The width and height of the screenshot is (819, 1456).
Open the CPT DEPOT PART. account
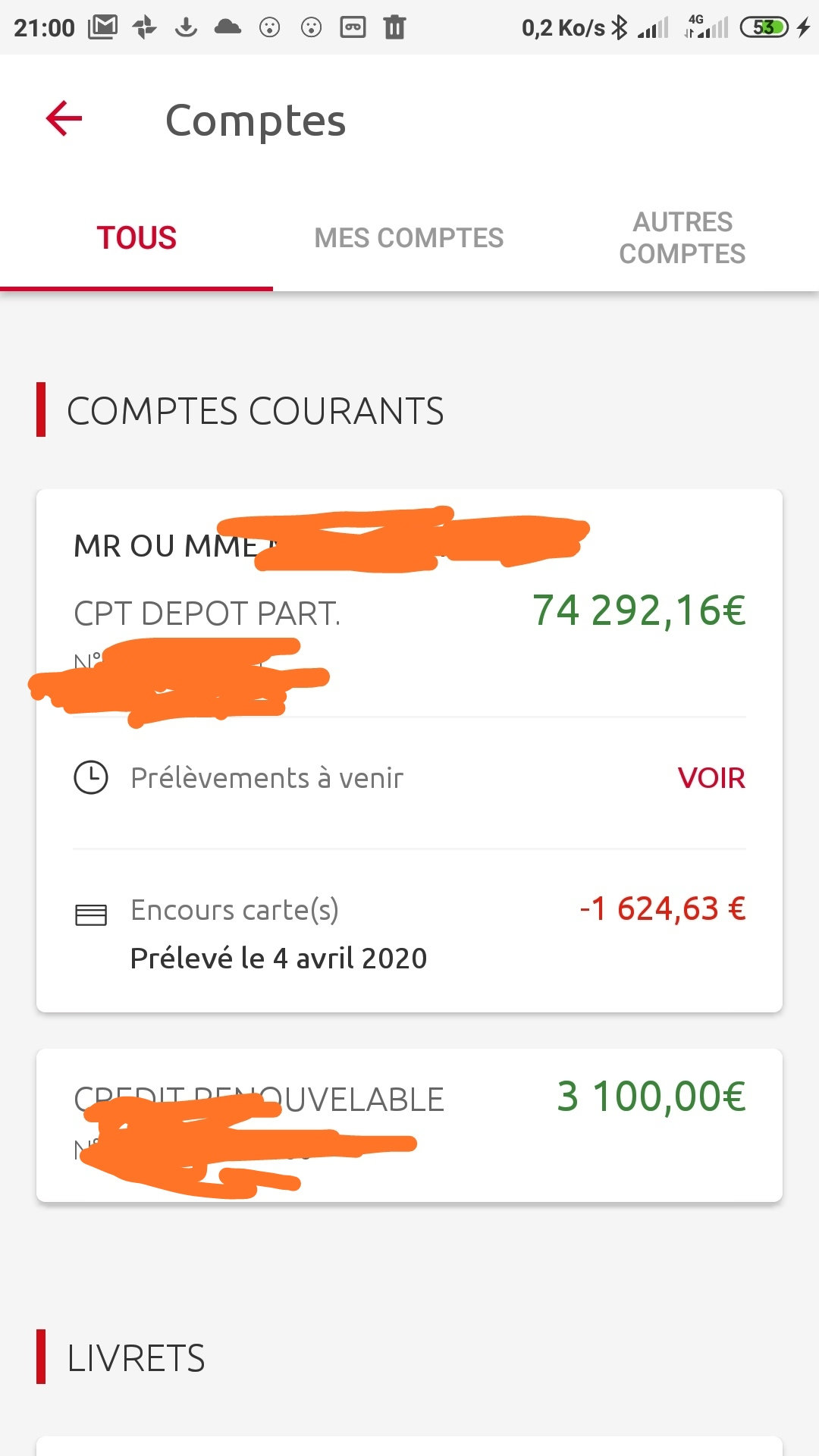[409, 611]
